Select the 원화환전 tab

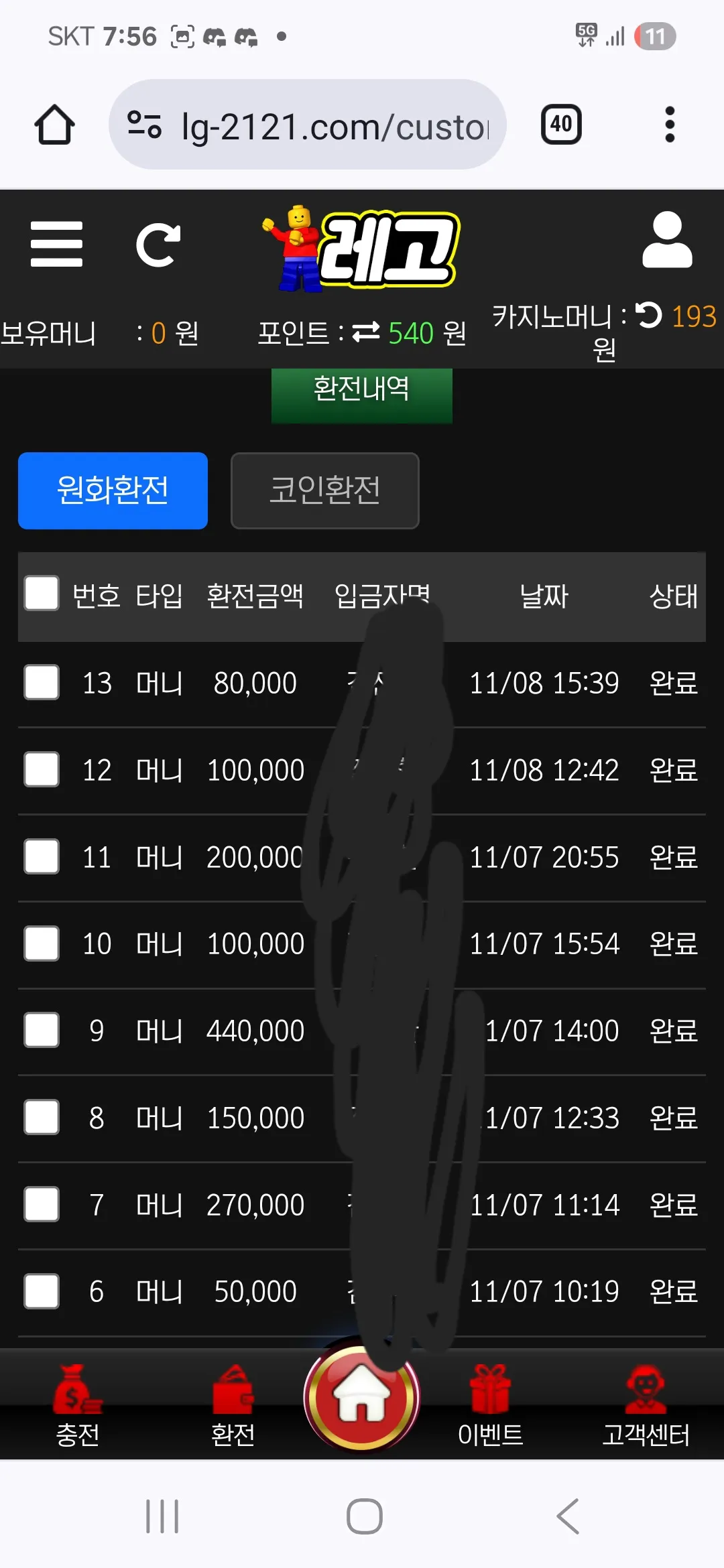point(113,491)
